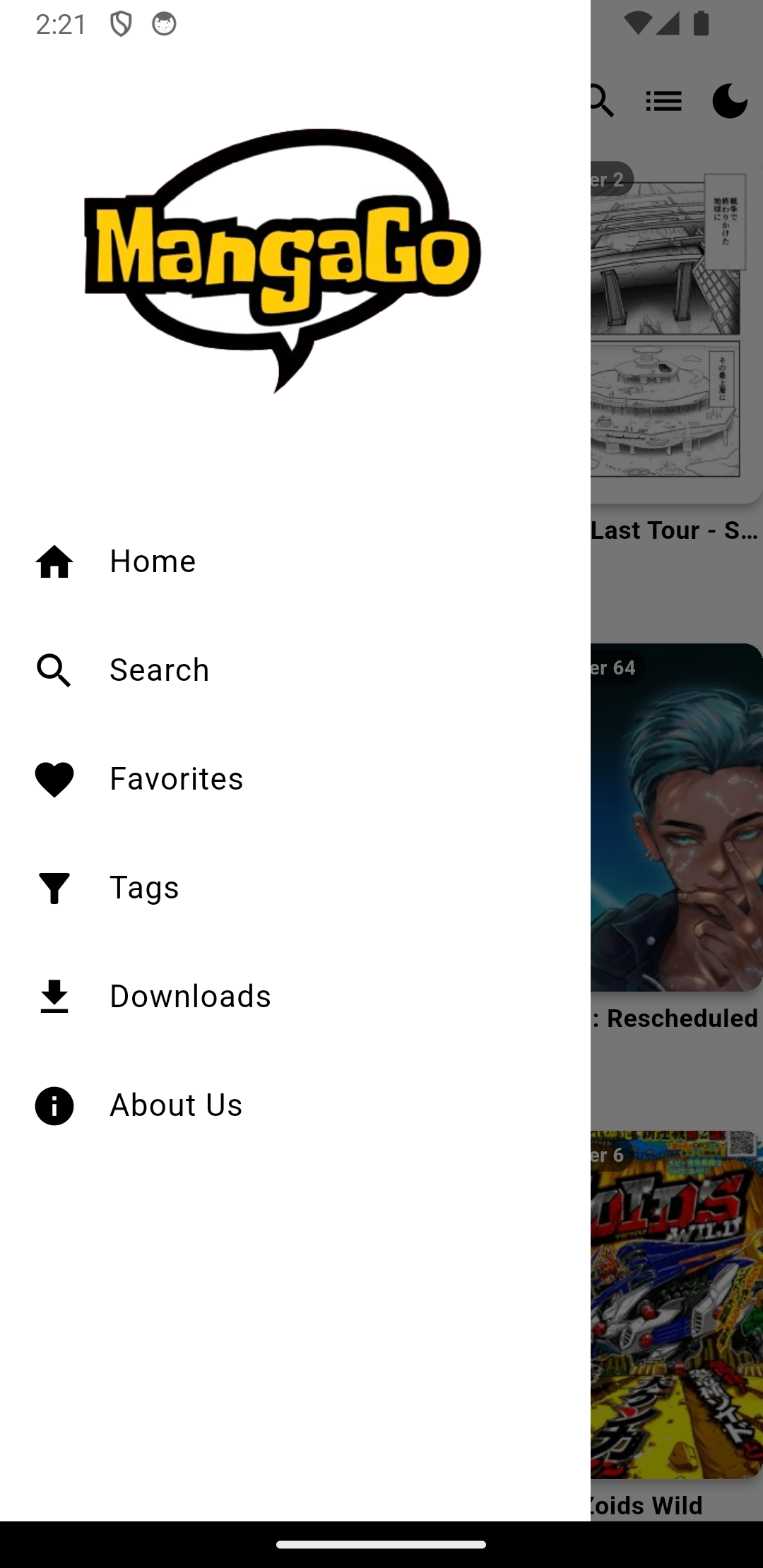Open the Favorites section
The image size is (763, 1568).
[177, 779]
